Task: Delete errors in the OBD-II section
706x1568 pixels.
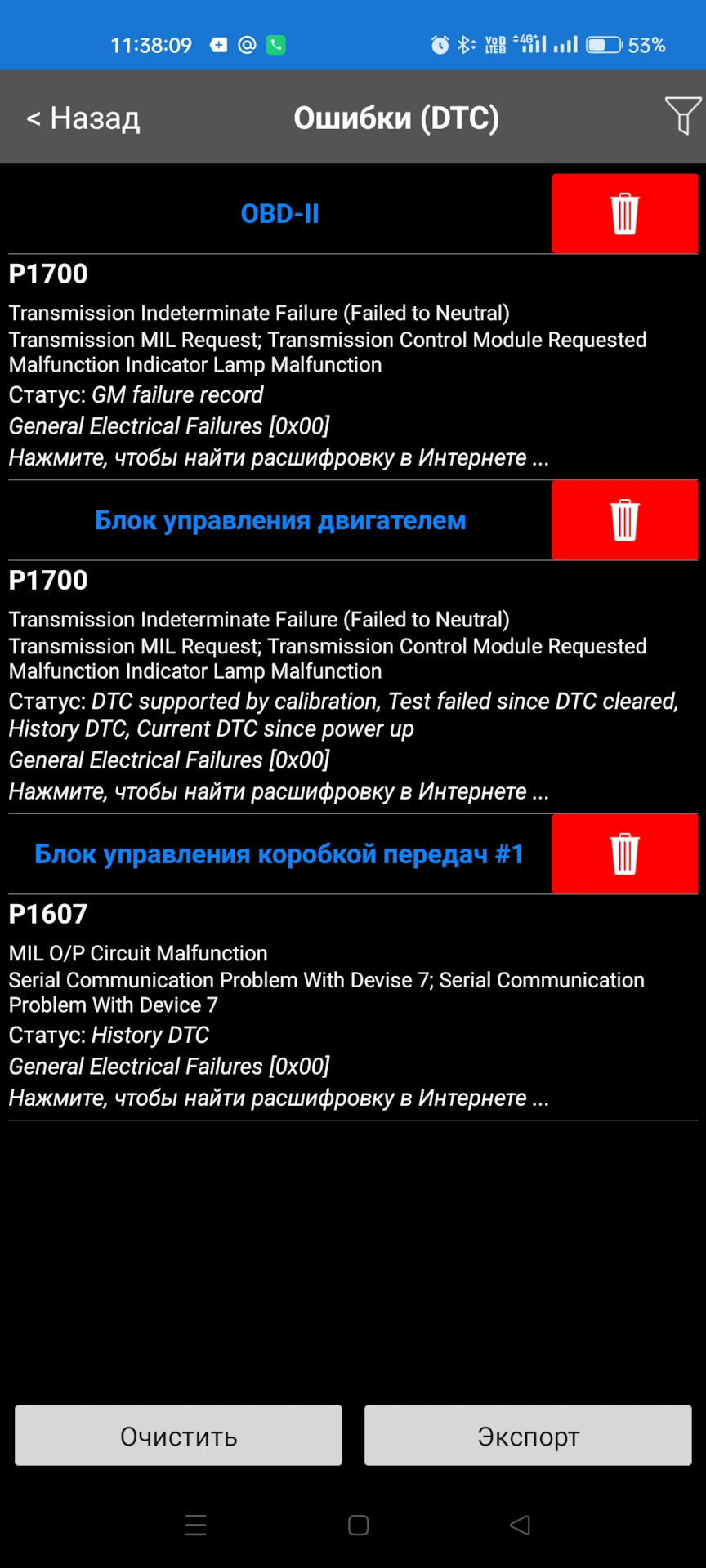Action: pyautogui.click(x=624, y=214)
